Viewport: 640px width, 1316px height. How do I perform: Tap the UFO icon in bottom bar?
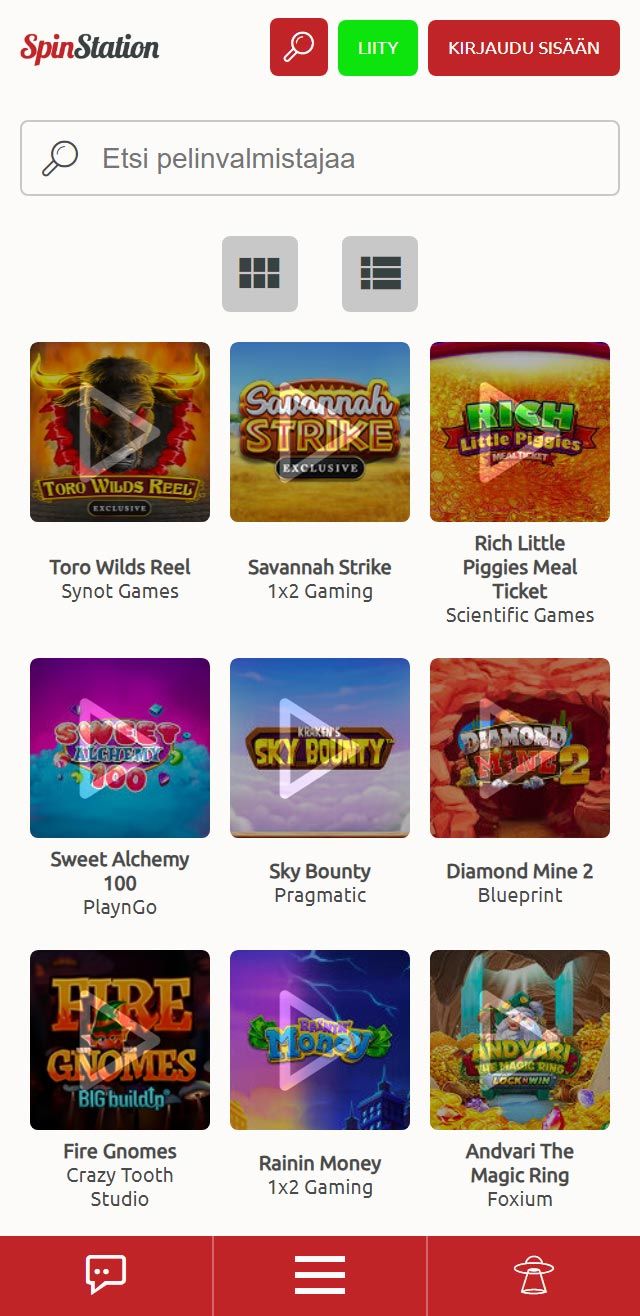[x=534, y=1275]
